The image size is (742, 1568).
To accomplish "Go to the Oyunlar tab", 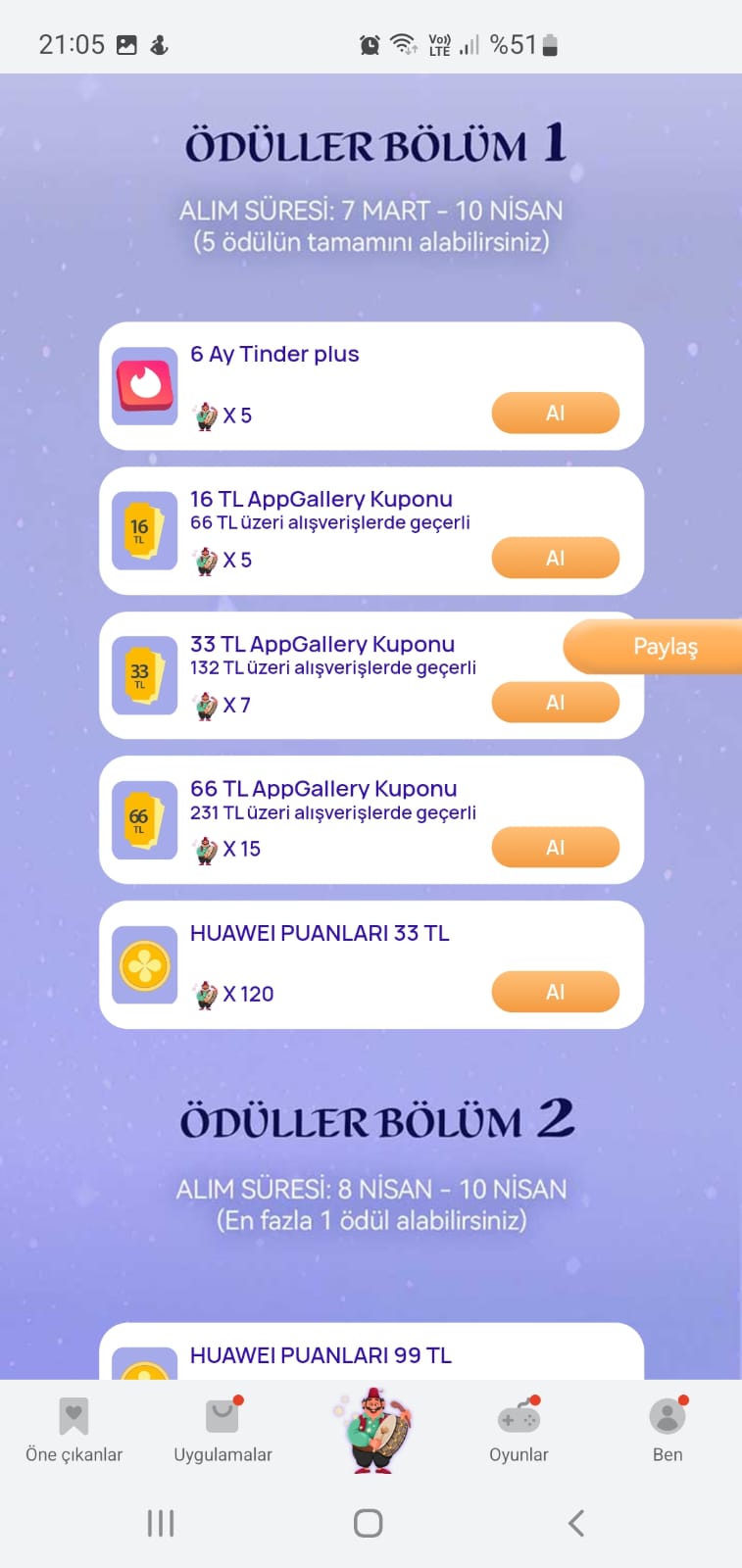I will tap(519, 1430).
